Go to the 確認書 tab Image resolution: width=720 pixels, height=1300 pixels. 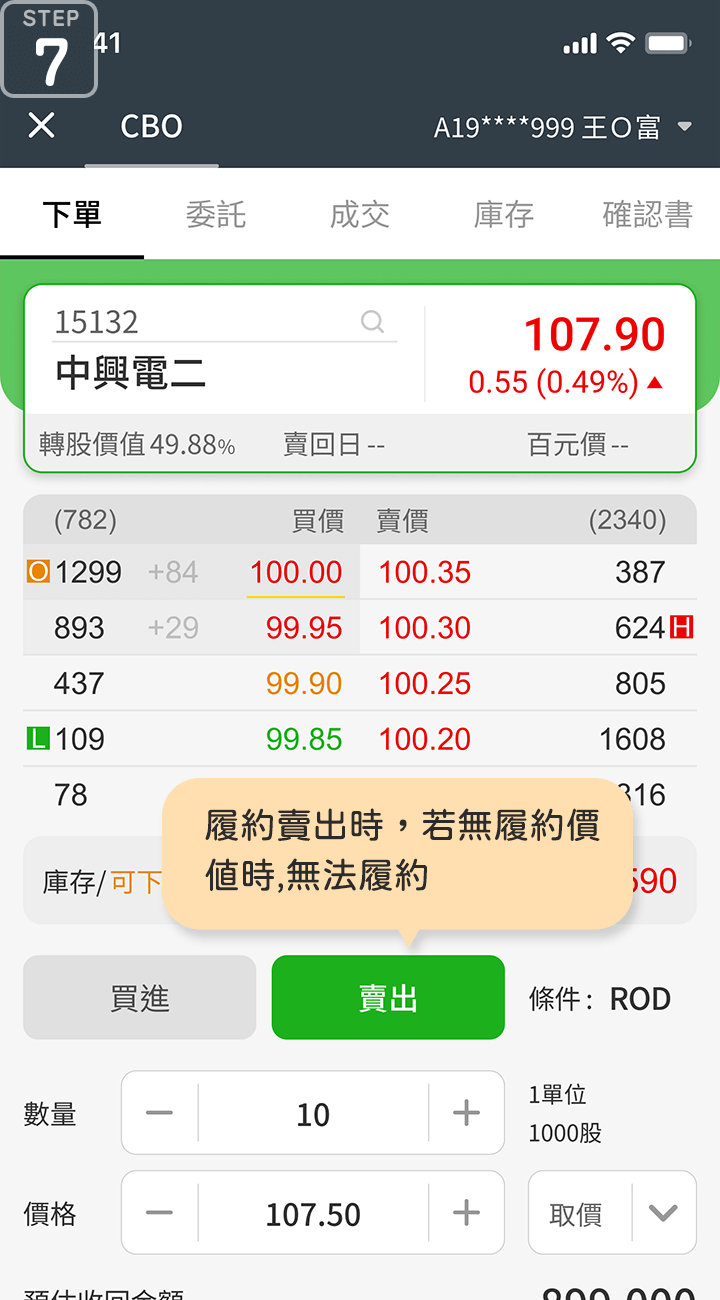[648, 214]
